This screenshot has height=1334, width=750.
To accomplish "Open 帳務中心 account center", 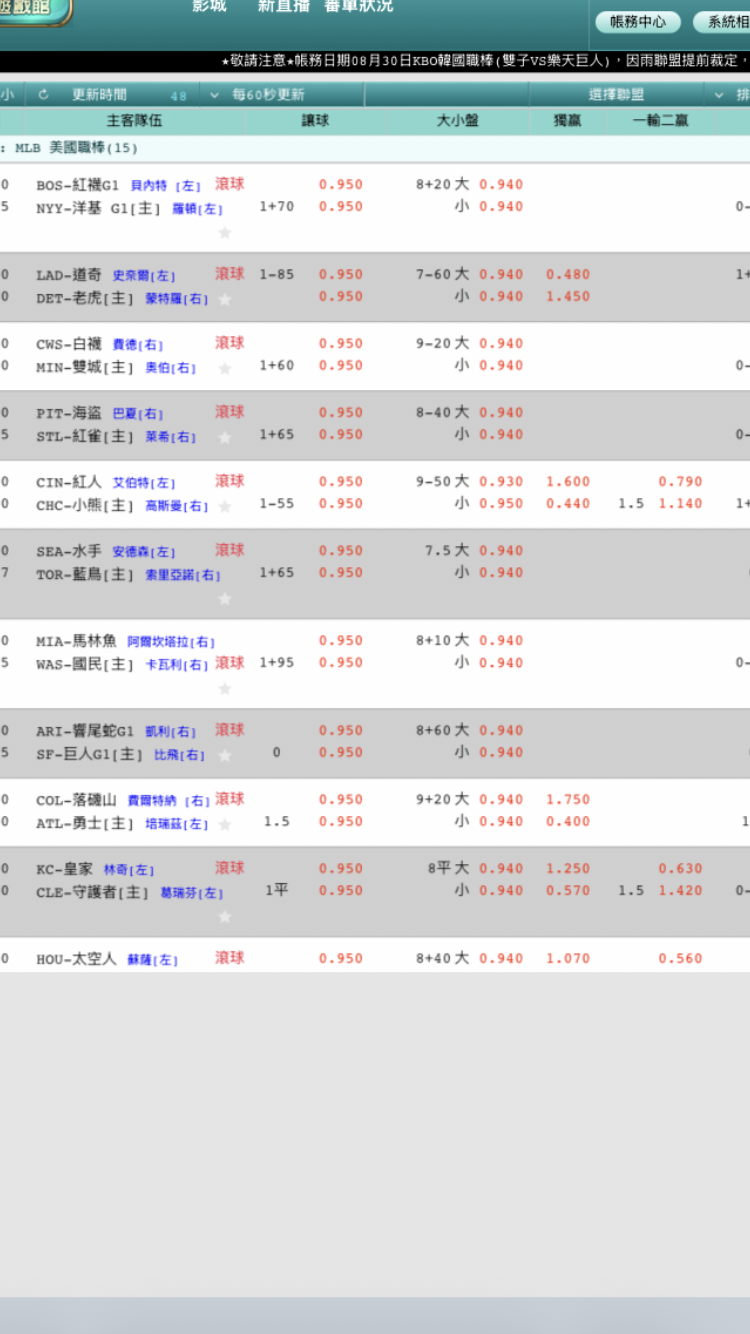I will tap(638, 22).
